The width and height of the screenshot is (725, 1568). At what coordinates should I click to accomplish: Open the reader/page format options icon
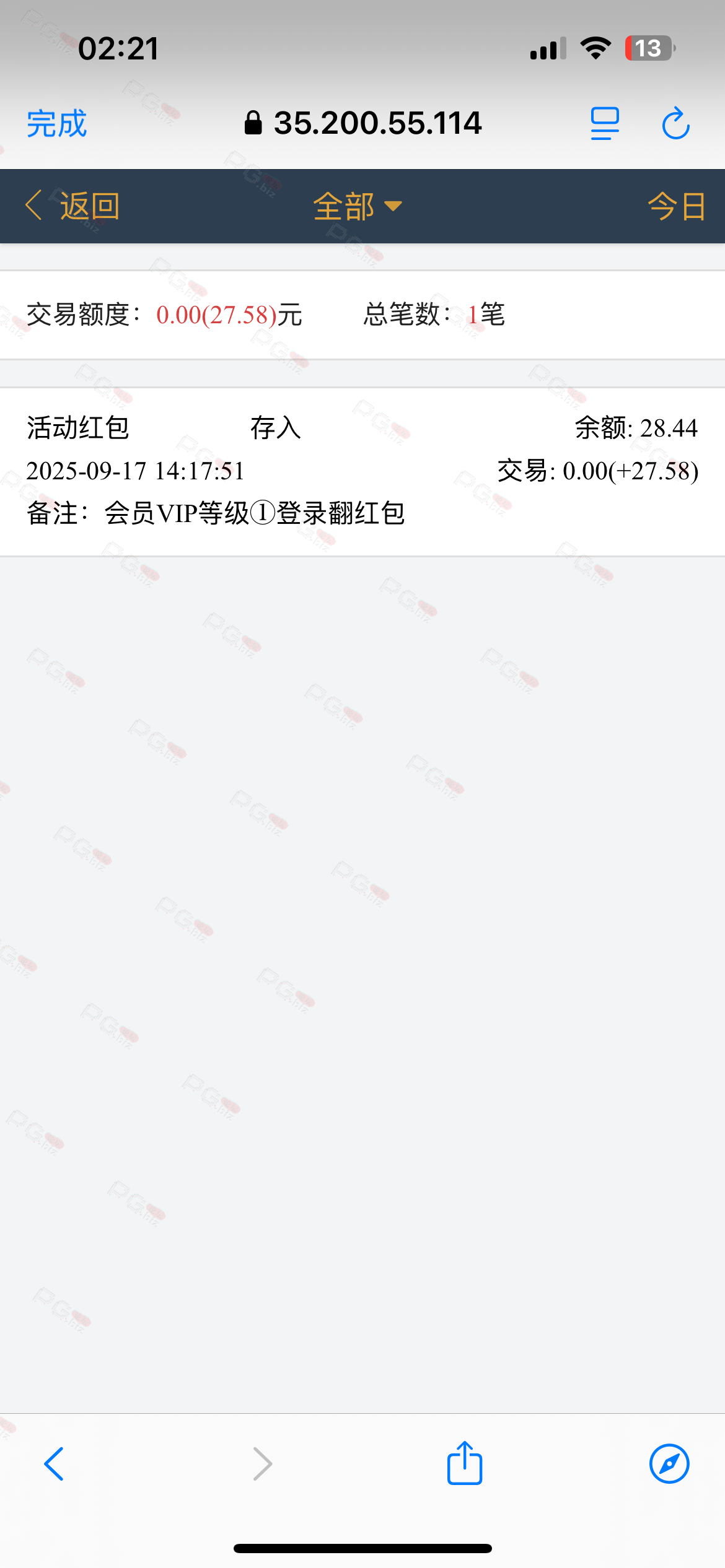coord(604,123)
